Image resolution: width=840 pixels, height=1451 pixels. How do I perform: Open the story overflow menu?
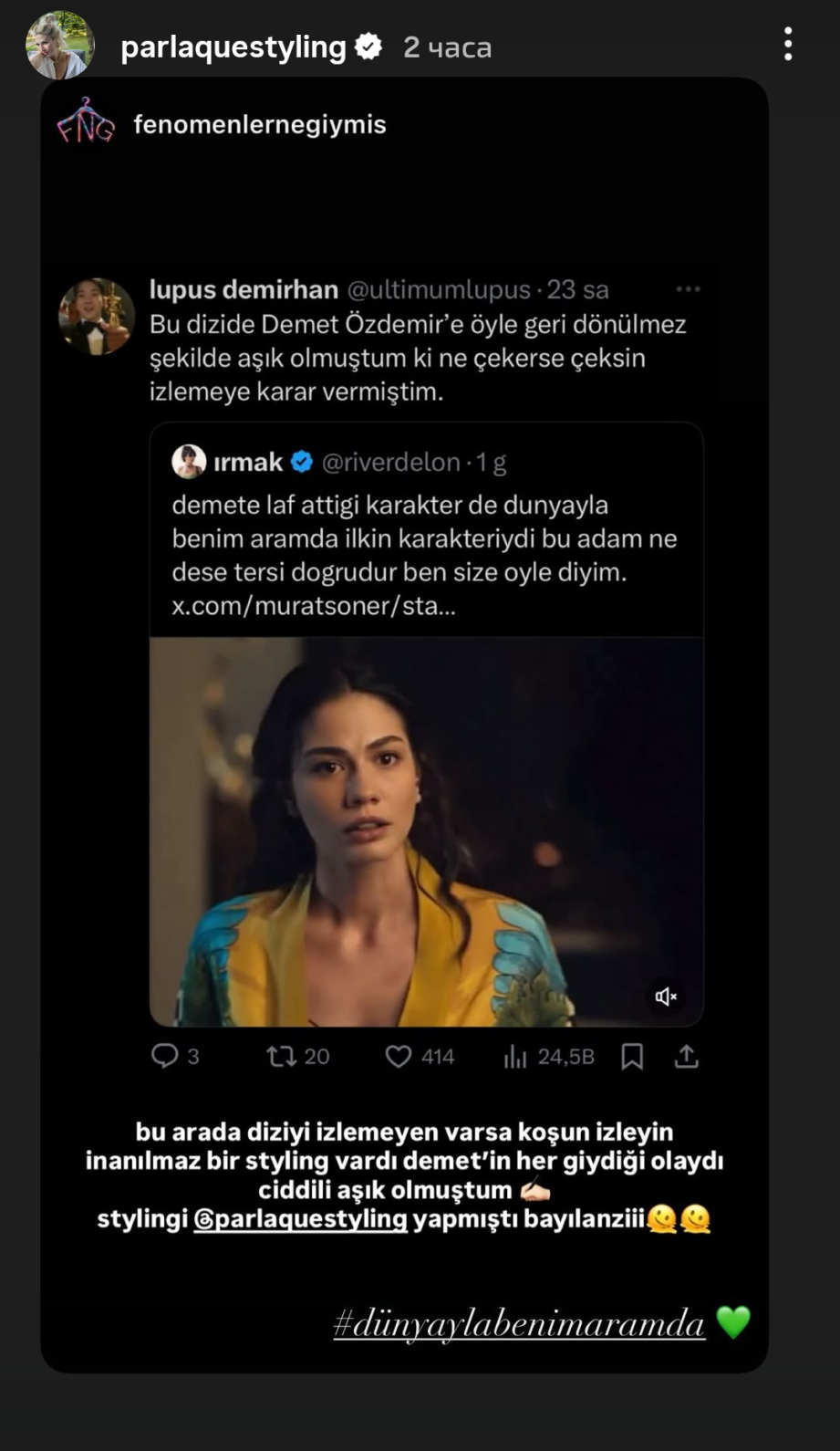[x=788, y=45]
